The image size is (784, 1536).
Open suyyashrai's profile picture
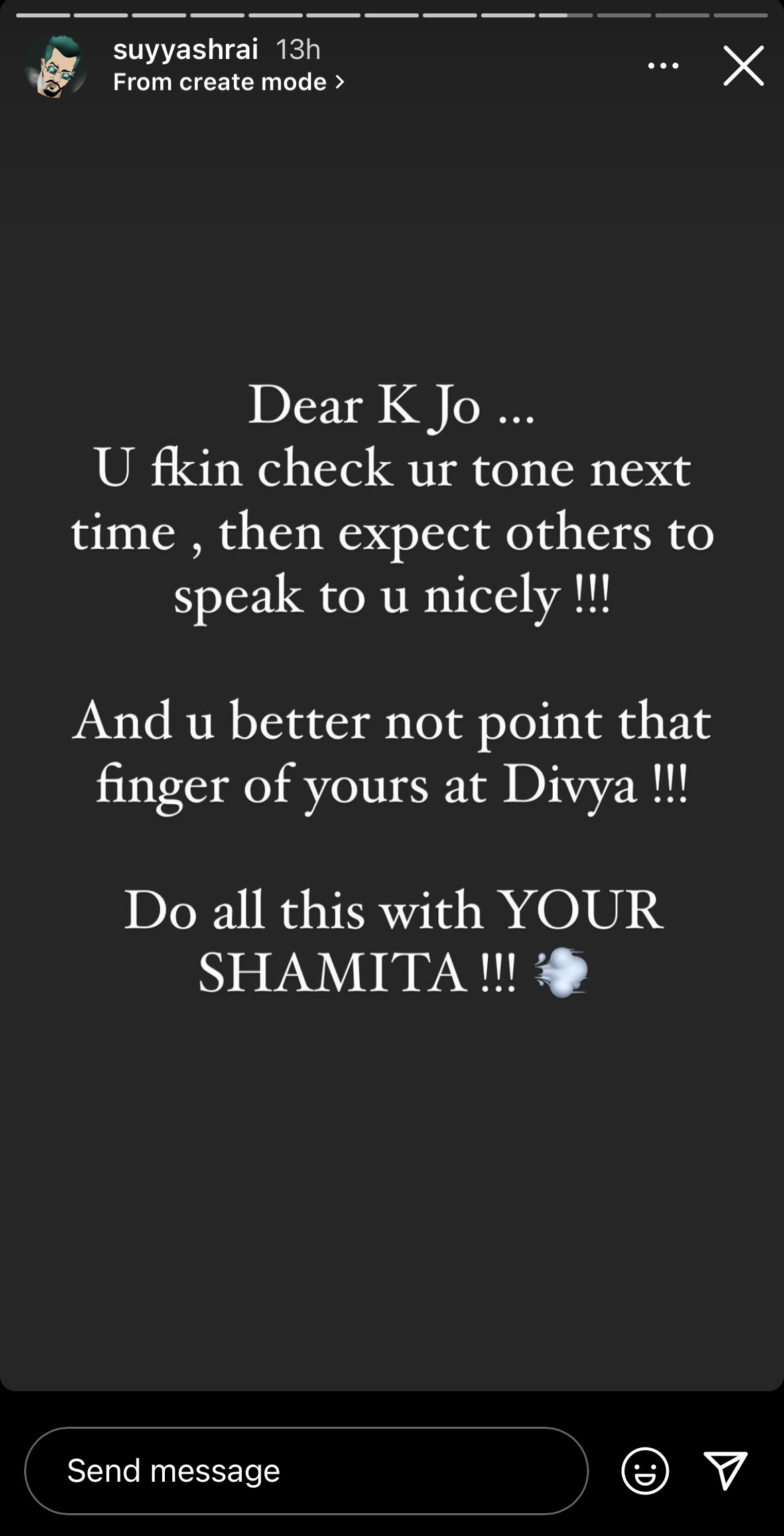click(x=56, y=66)
